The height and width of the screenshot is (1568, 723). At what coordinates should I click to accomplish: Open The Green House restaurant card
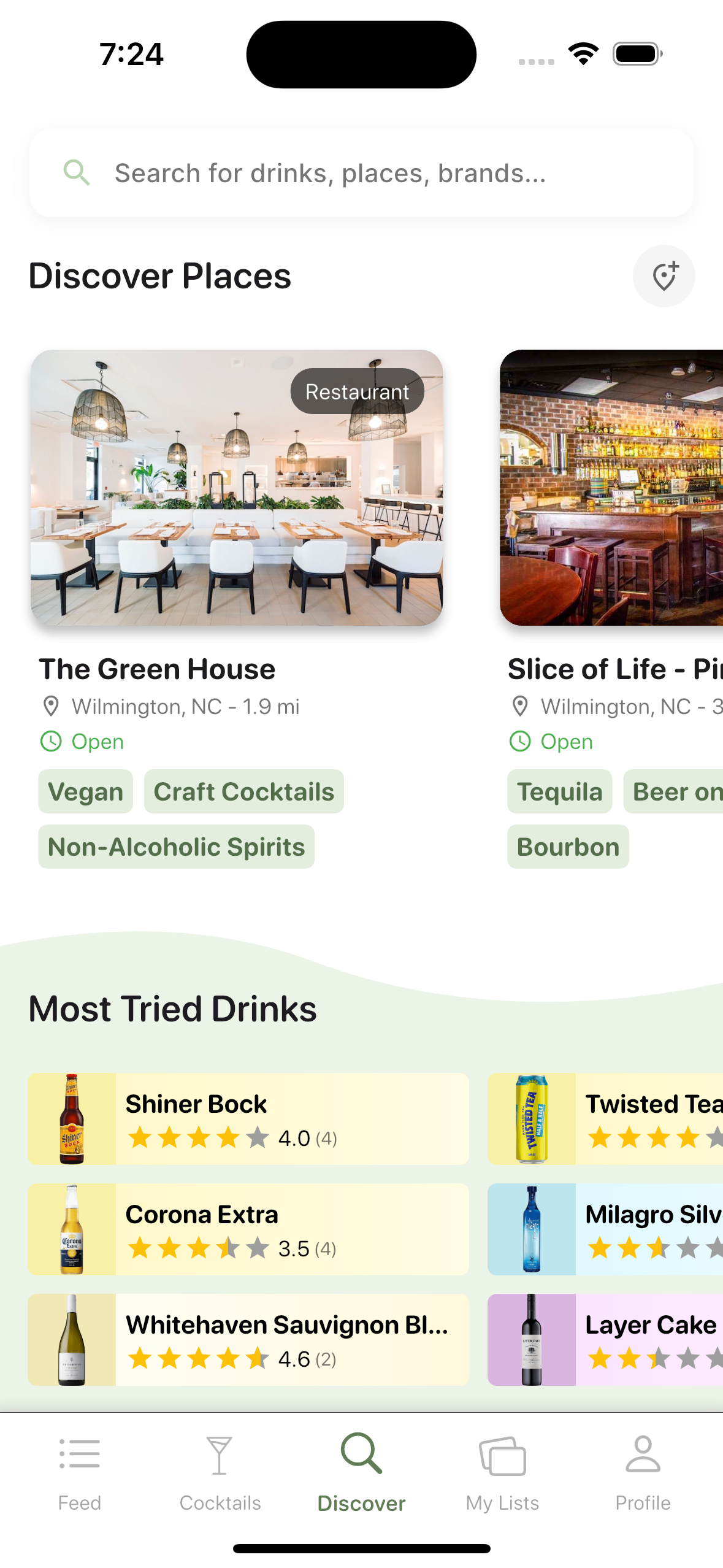point(237,488)
